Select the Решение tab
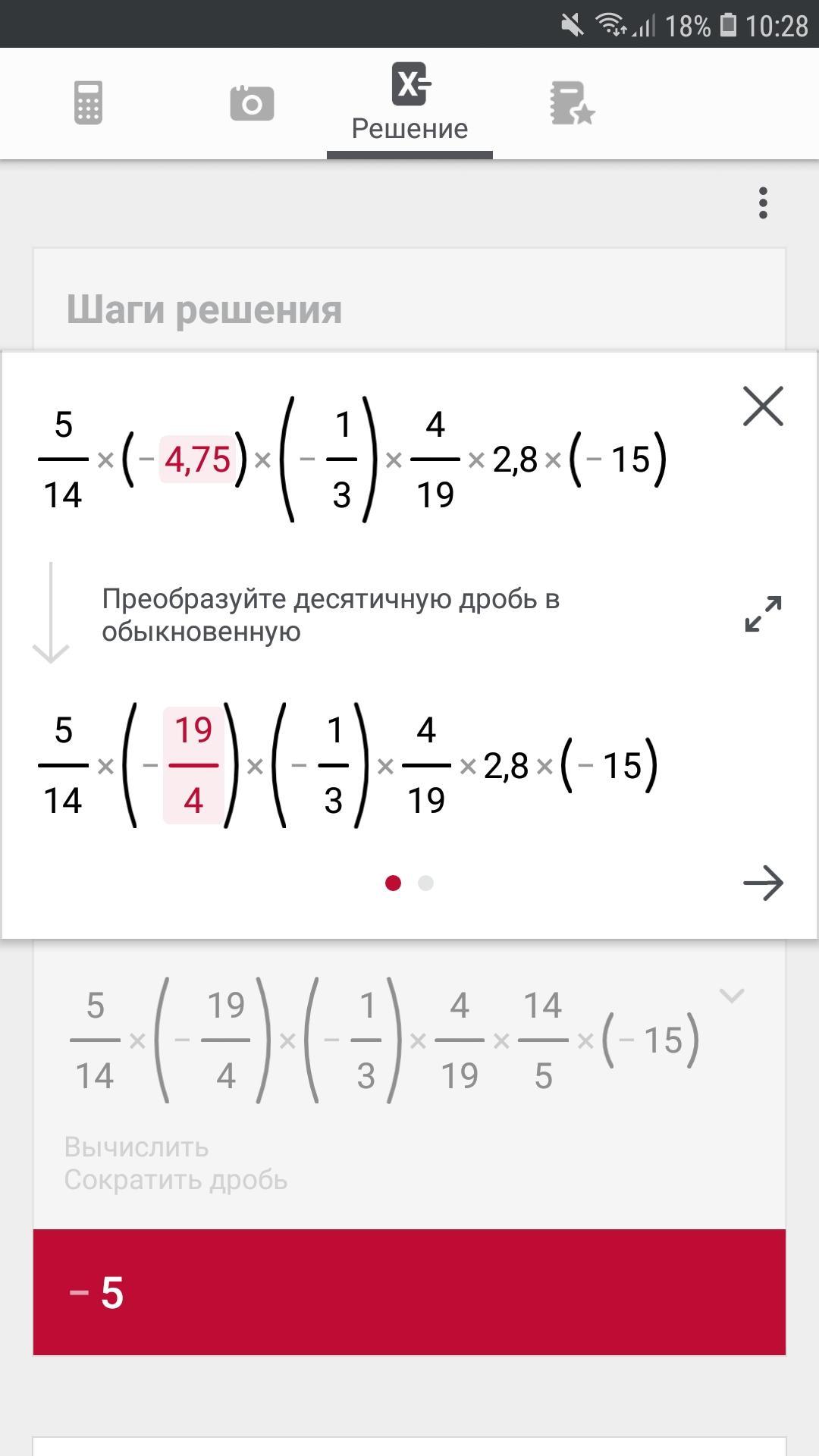The width and height of the screenshot is (819, 1456). tap(409, 103)
